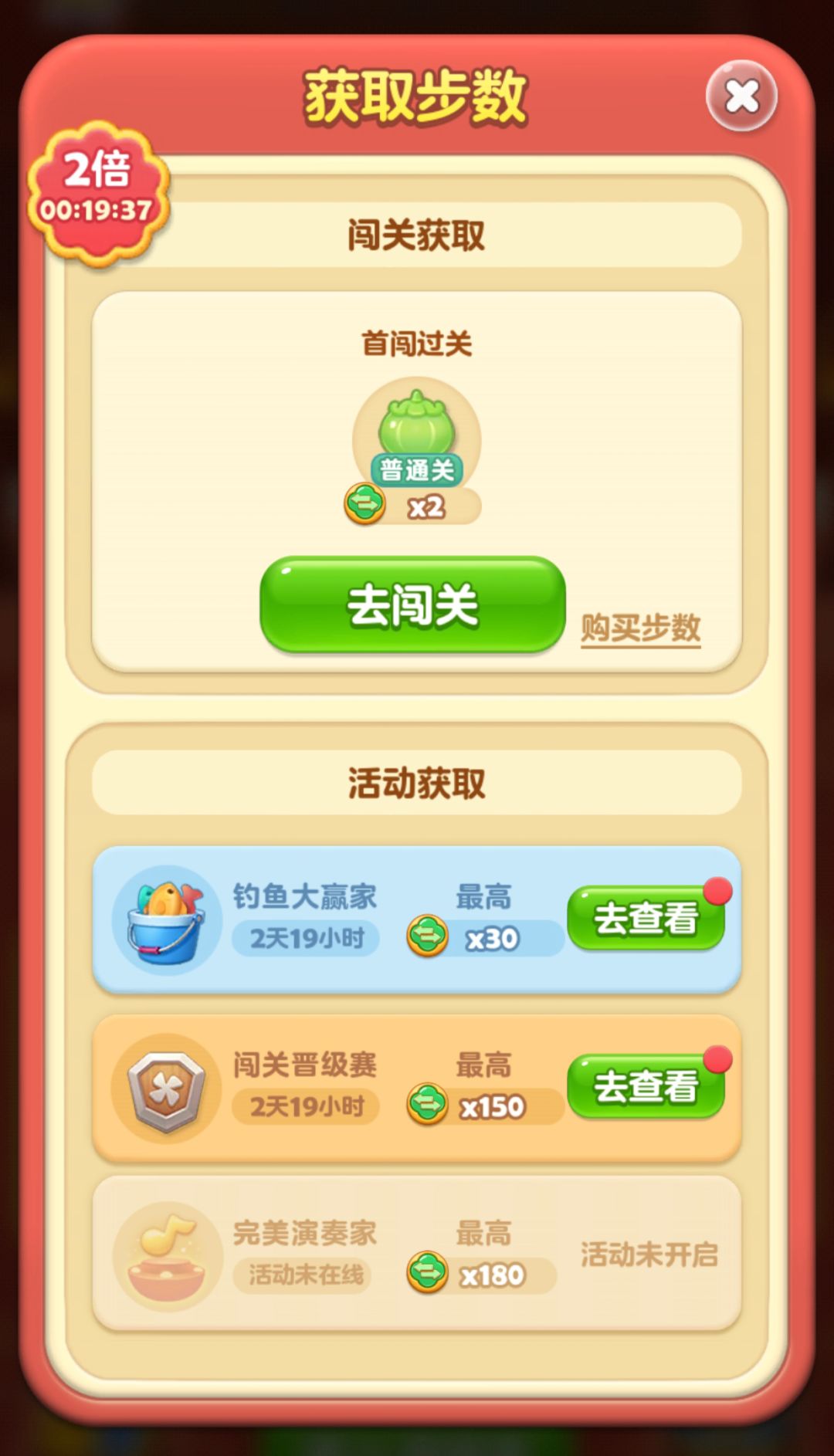Click the step coin icon next to x180
834x1456 pixels.
click(426, 1272)
